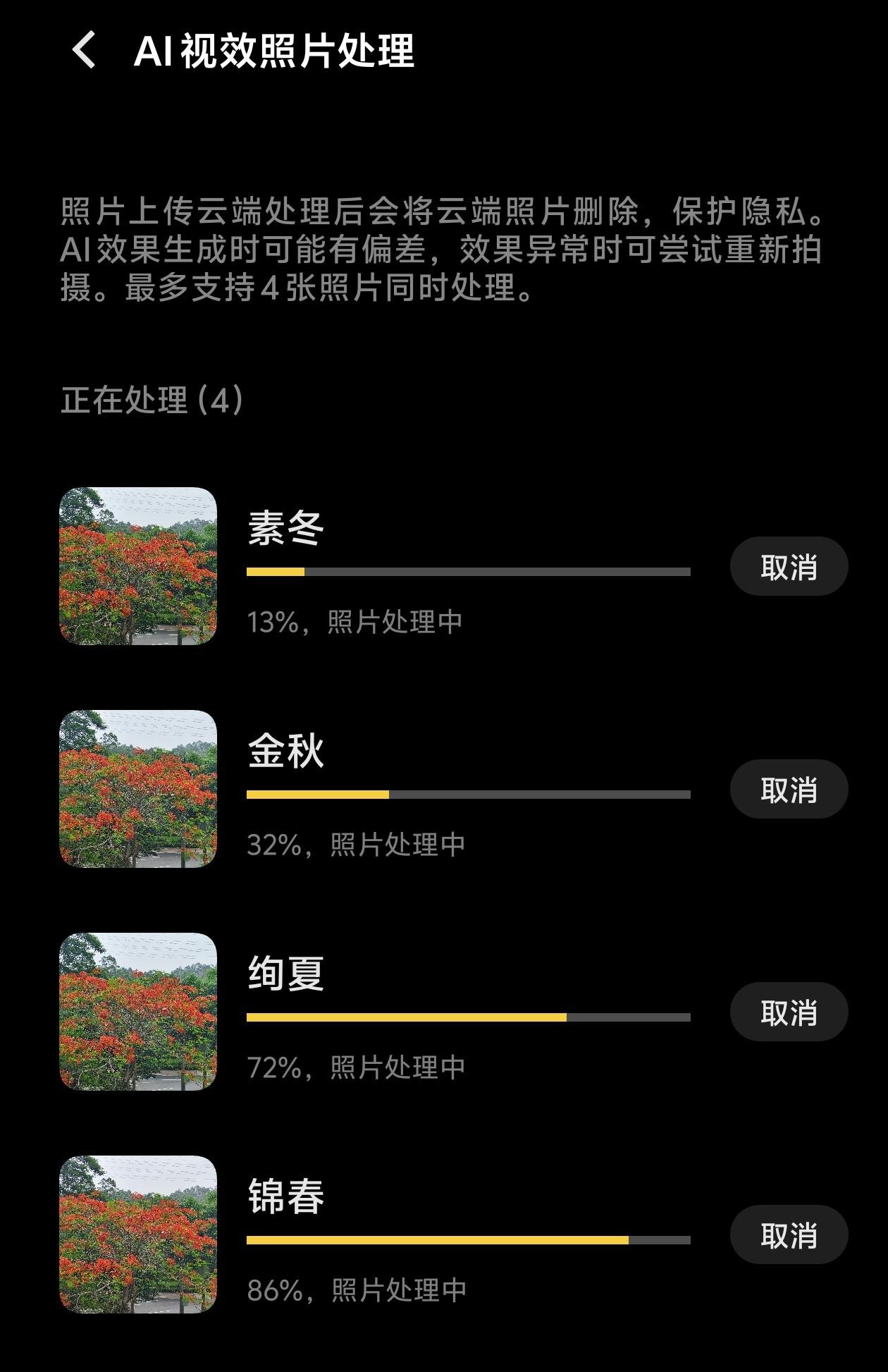Viewport: 888px width, 1372px height.
Task: Go back from AI视效照片处理 page
Action: point(84,51)
